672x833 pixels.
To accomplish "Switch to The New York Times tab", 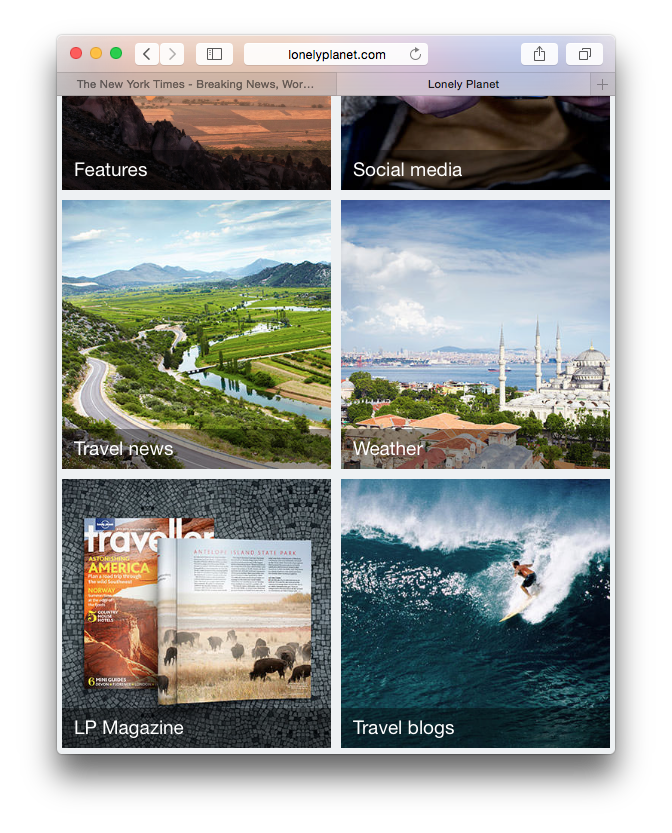I will click(x=196, y=85).
